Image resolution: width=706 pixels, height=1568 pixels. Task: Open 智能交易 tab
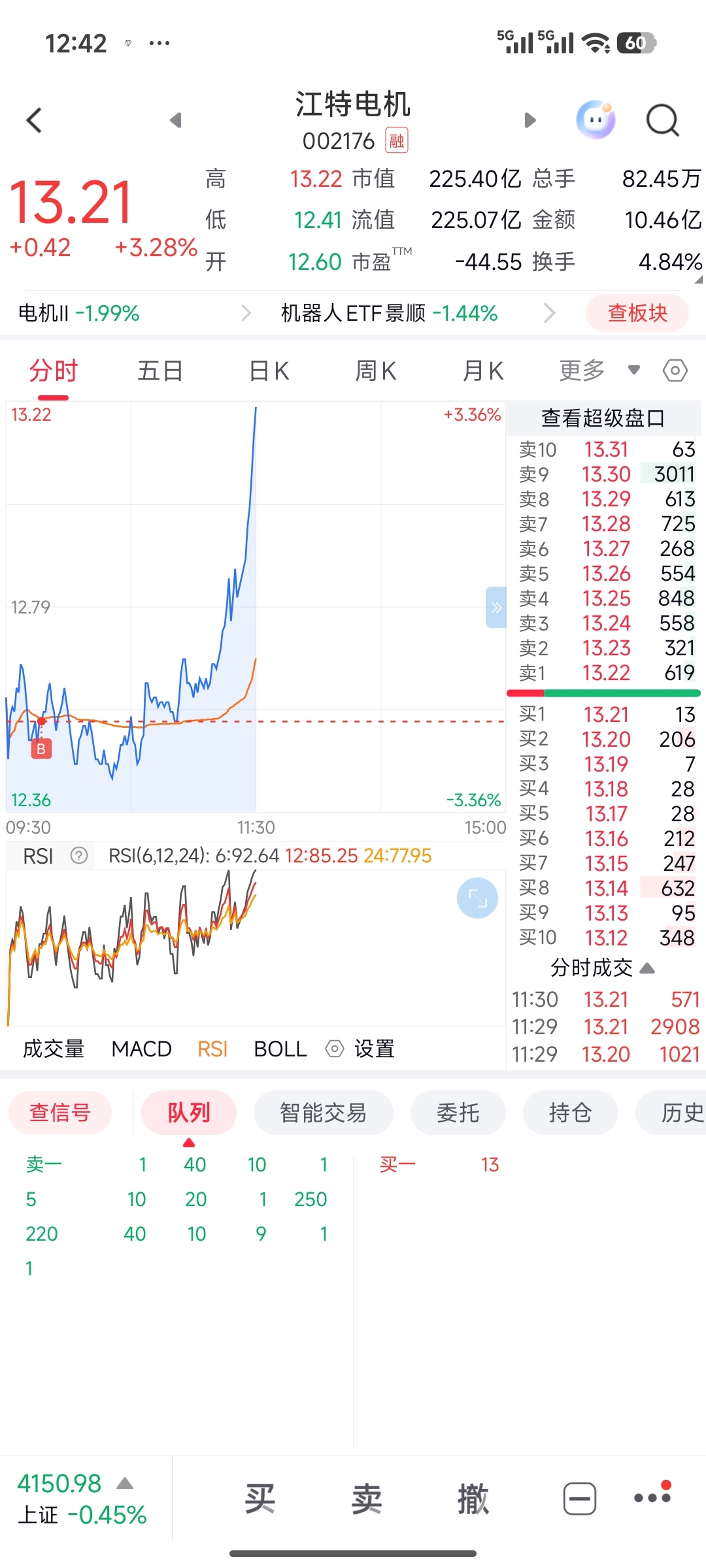tap(324, 1113)
